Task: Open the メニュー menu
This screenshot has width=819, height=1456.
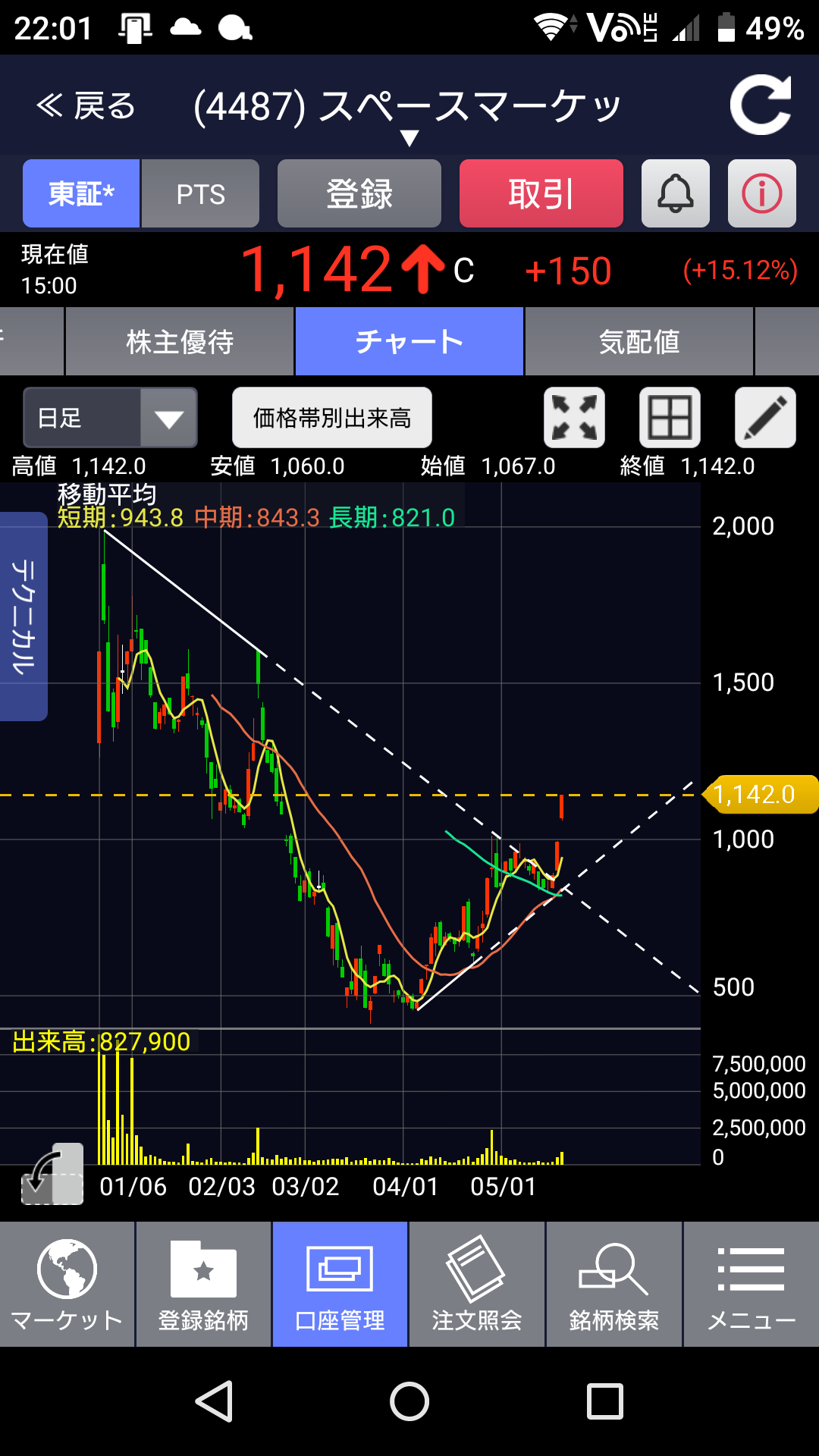Action: [751, 1285]
